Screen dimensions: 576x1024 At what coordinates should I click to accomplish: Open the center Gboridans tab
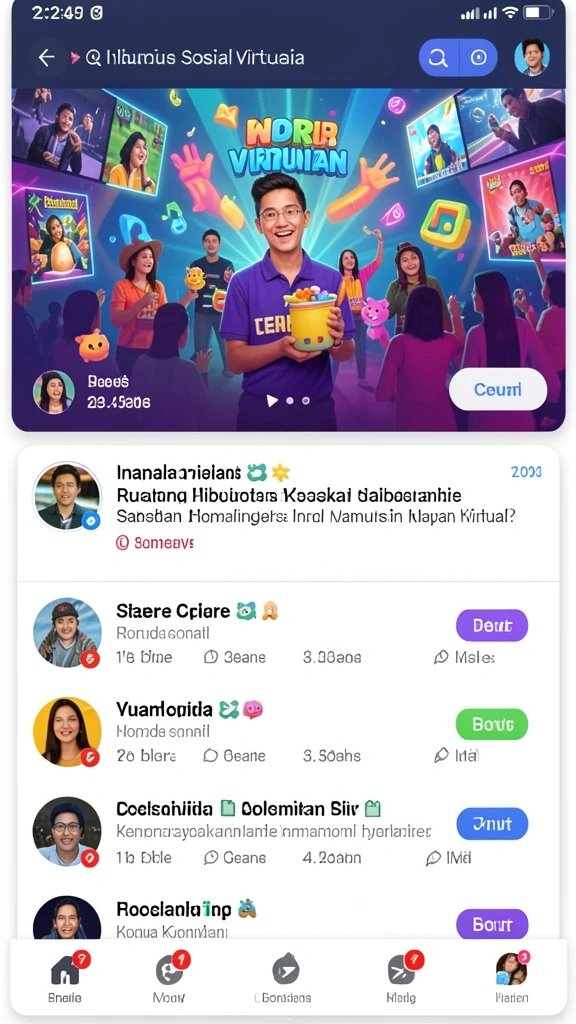coord(283,976)
